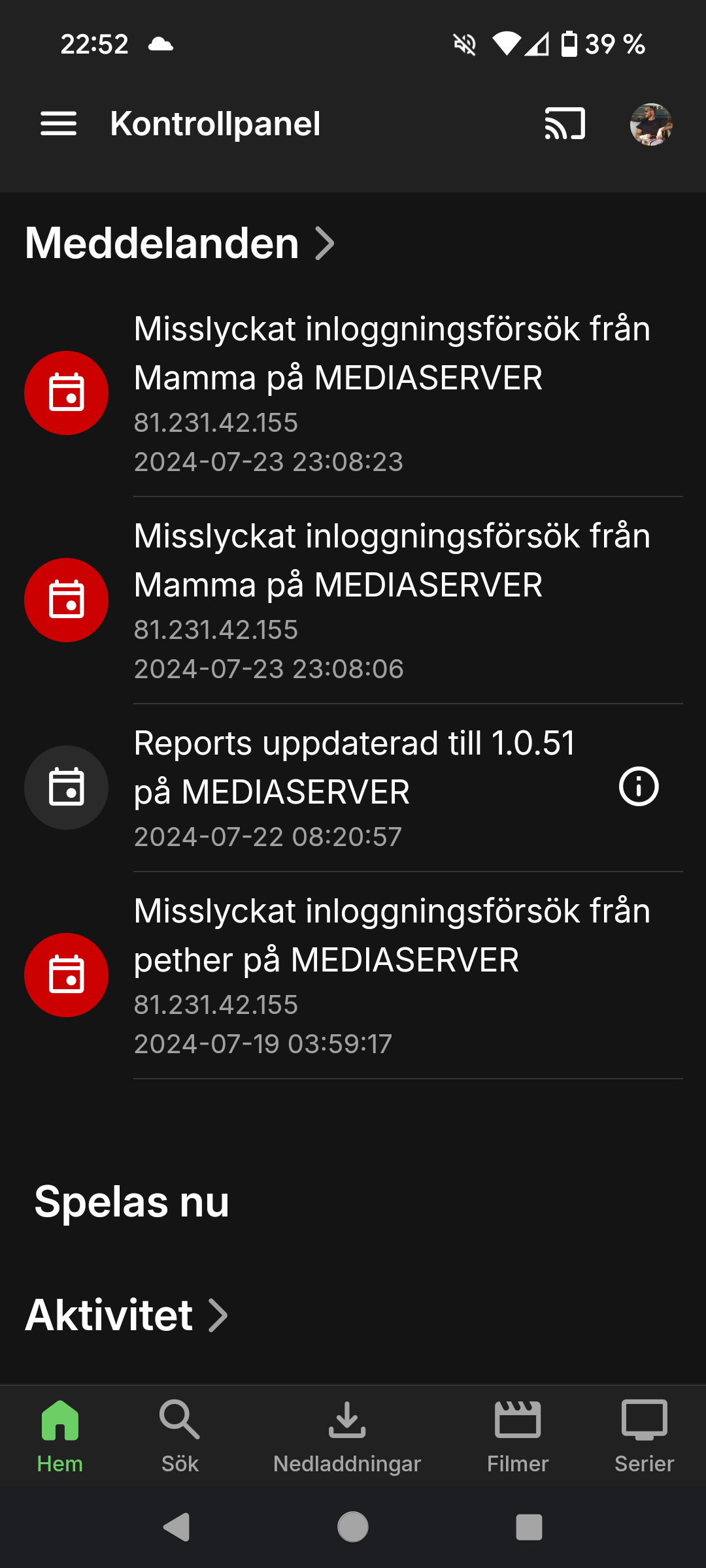Open failed login alert from pether
The width and height of the screenshot is (706, 1568).
(x=392, y=975)
